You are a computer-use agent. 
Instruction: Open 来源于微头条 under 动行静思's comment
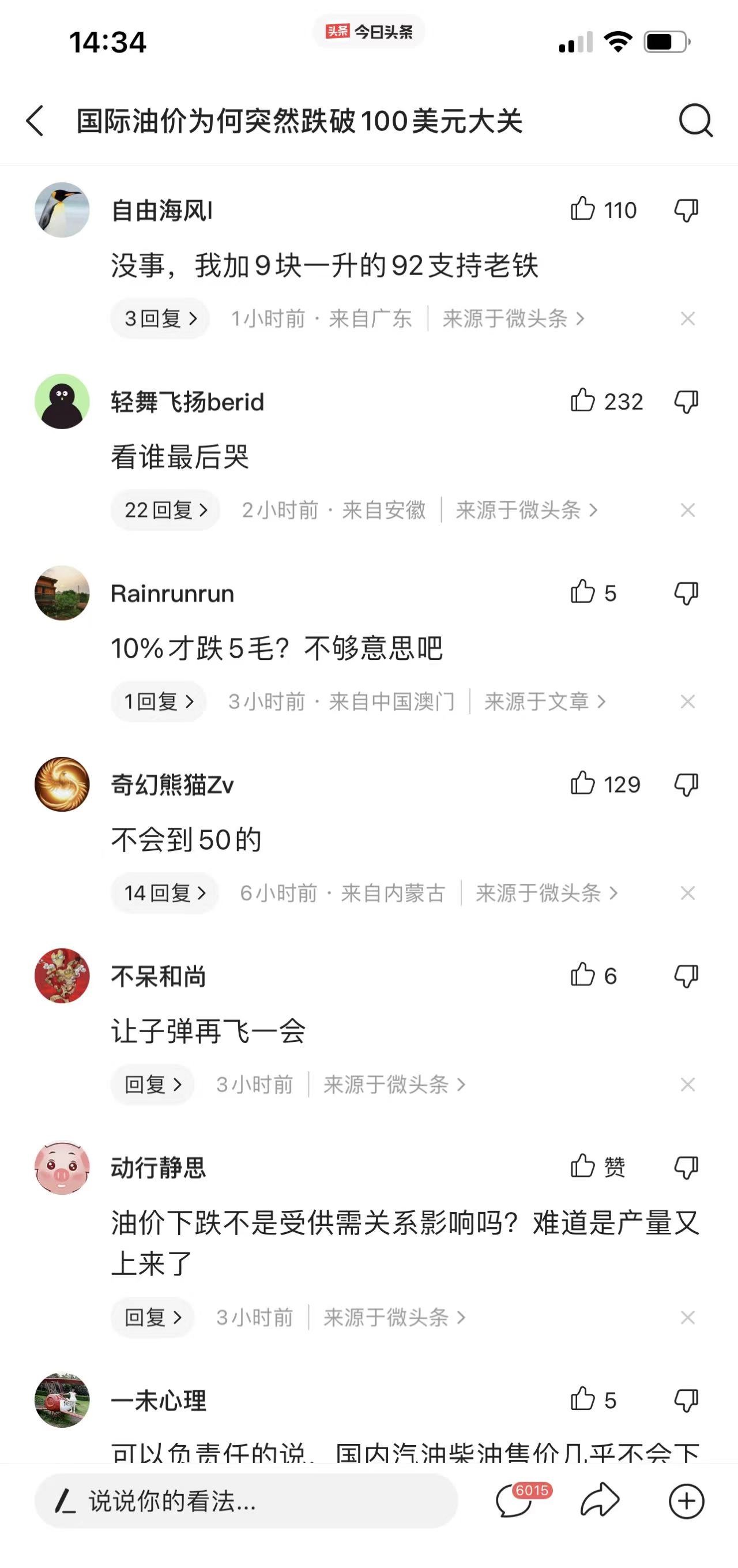coord(394,1317)
